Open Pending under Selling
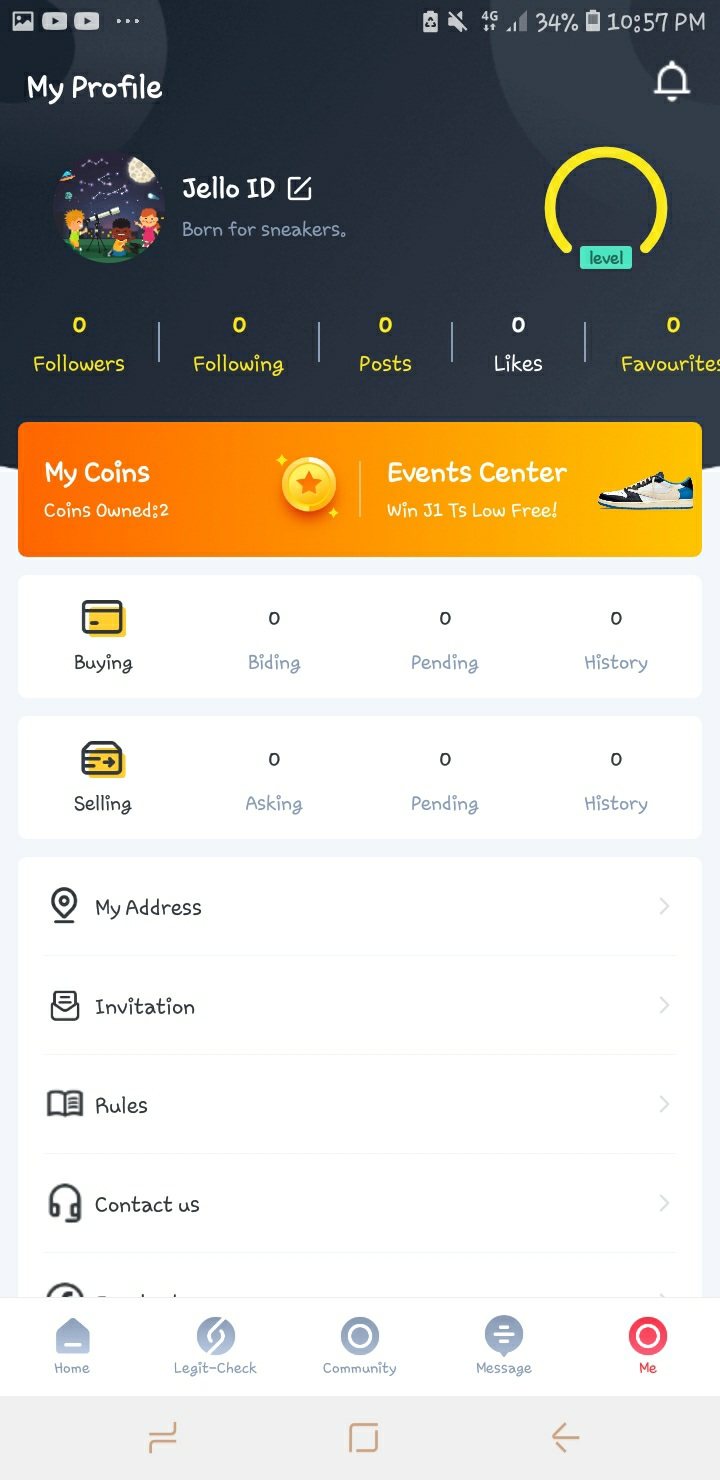Viewport: 720px width, 1480px height. coord(445,781)
